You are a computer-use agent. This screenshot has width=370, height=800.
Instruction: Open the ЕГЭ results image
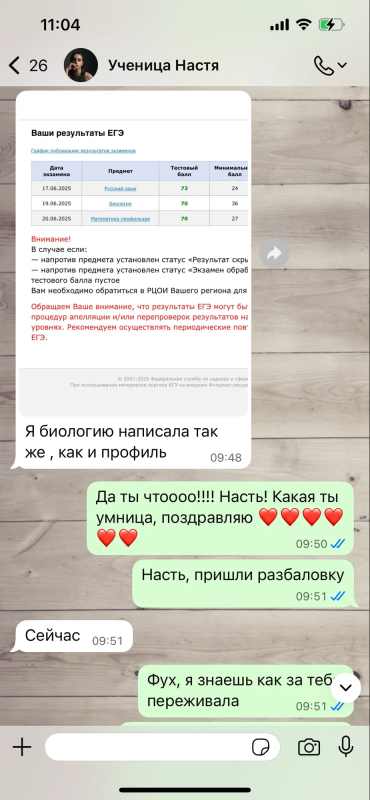click(133, 254)
